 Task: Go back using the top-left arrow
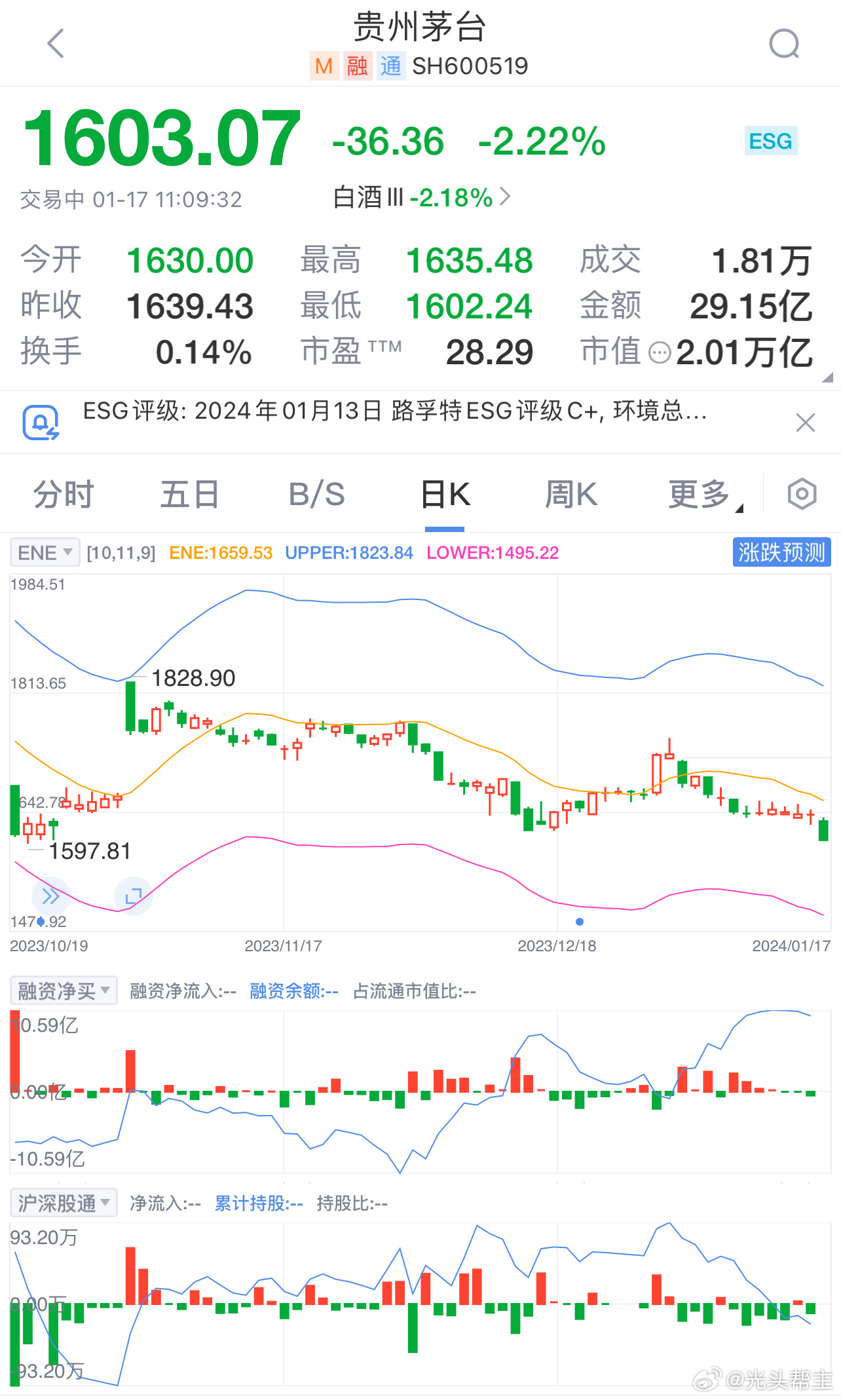(x=56, y=43)
